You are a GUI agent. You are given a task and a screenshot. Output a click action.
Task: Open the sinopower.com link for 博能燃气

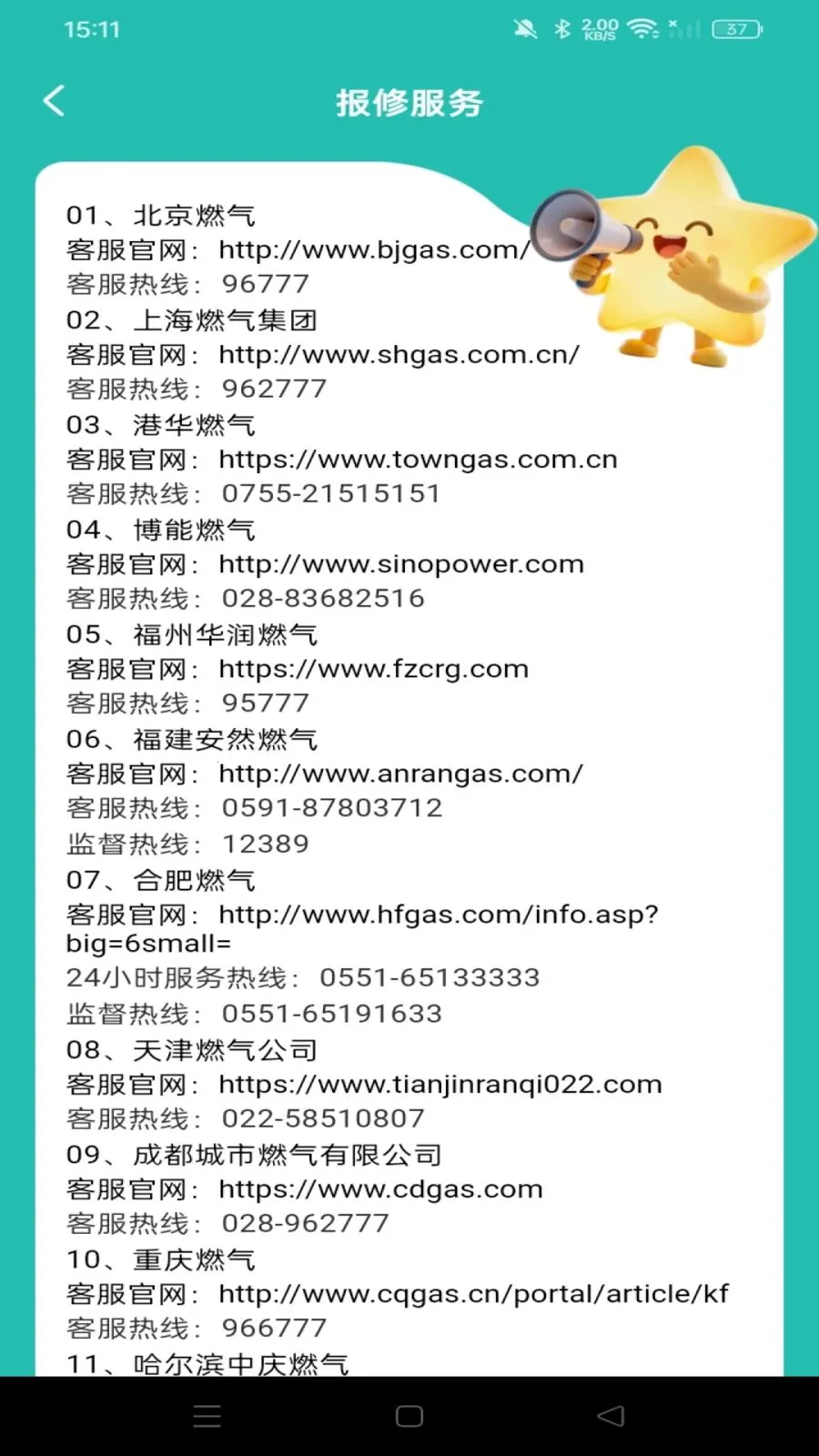pos(400,564)
